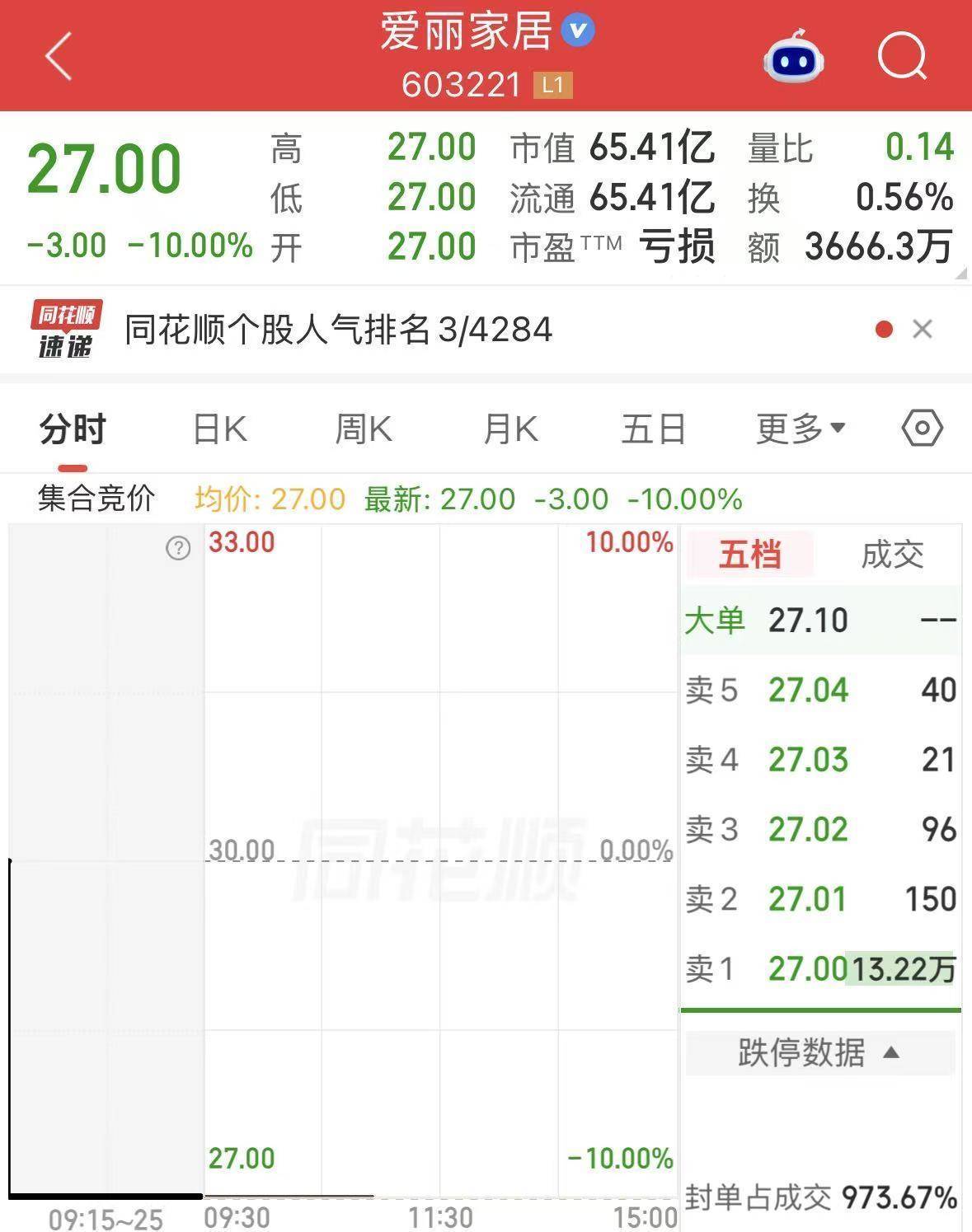Go back using the arrow
The image size is (972, 1232).
[59, 57]
